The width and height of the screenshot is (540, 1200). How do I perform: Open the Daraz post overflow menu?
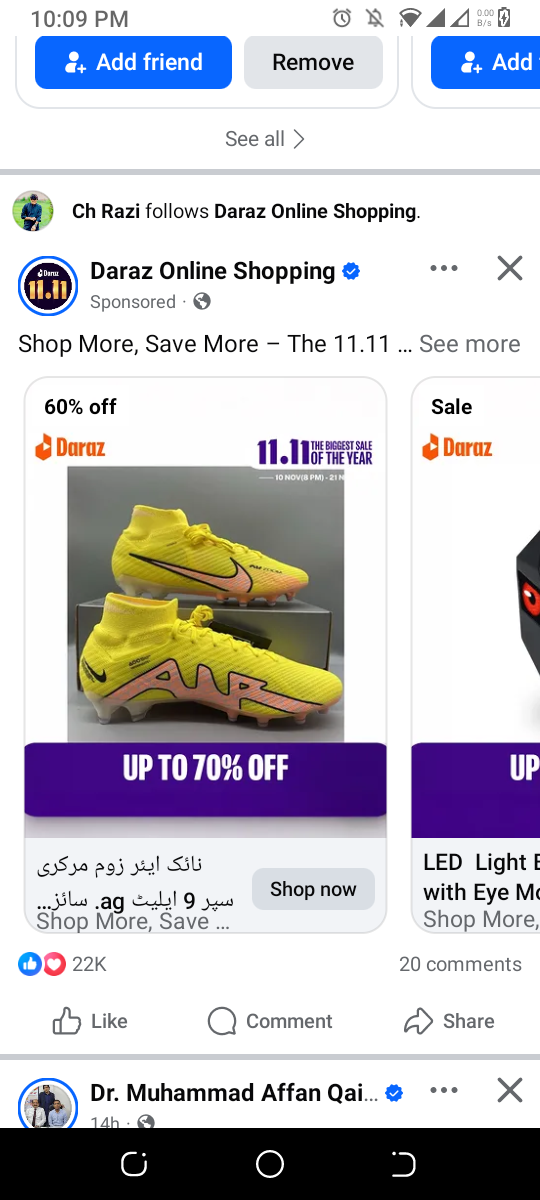443,268
